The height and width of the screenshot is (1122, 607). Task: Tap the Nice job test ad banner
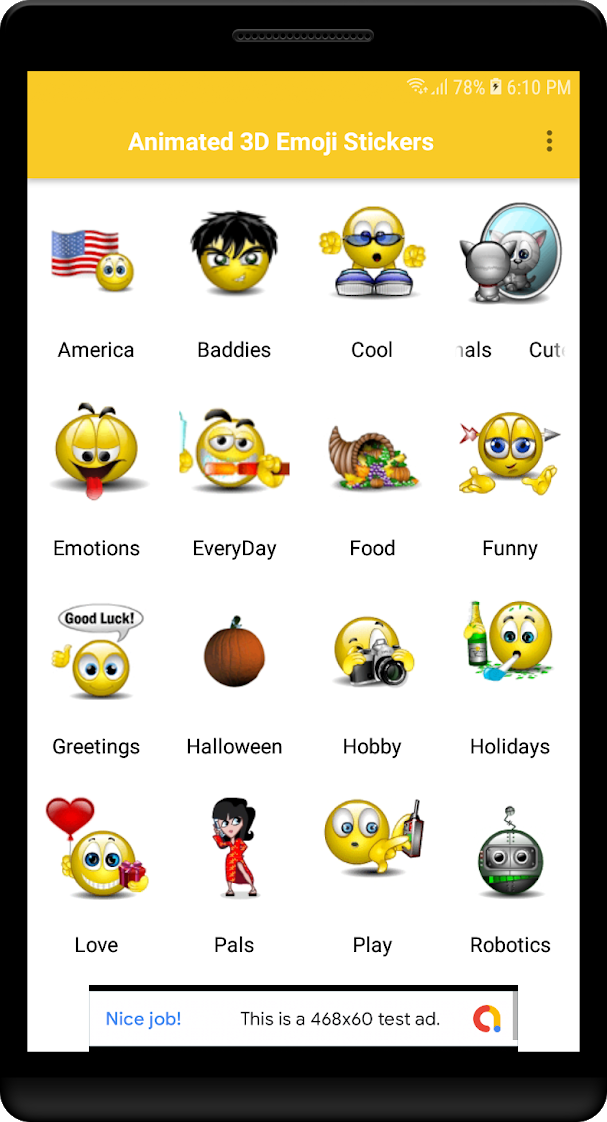302,1019
